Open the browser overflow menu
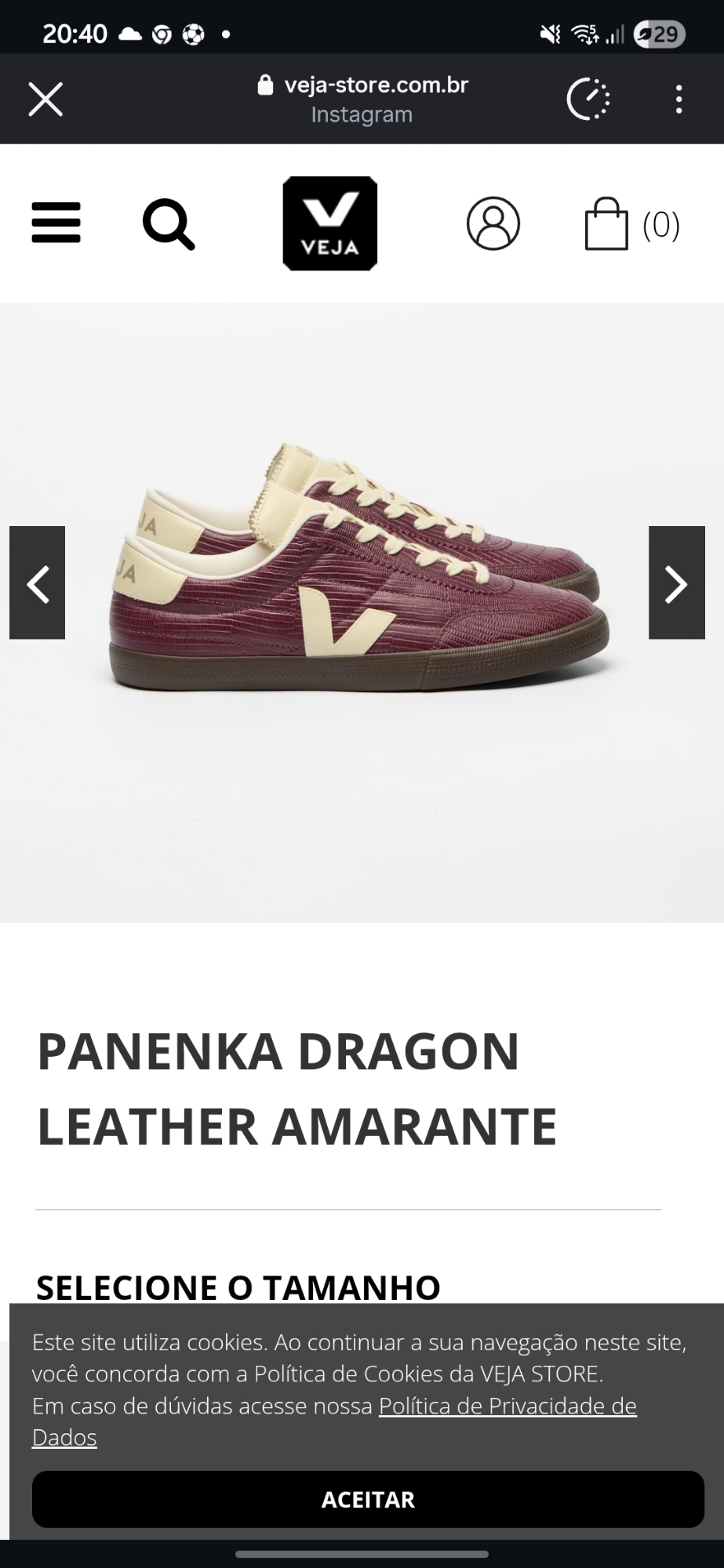724x1568 pixels. pos(679,100)
